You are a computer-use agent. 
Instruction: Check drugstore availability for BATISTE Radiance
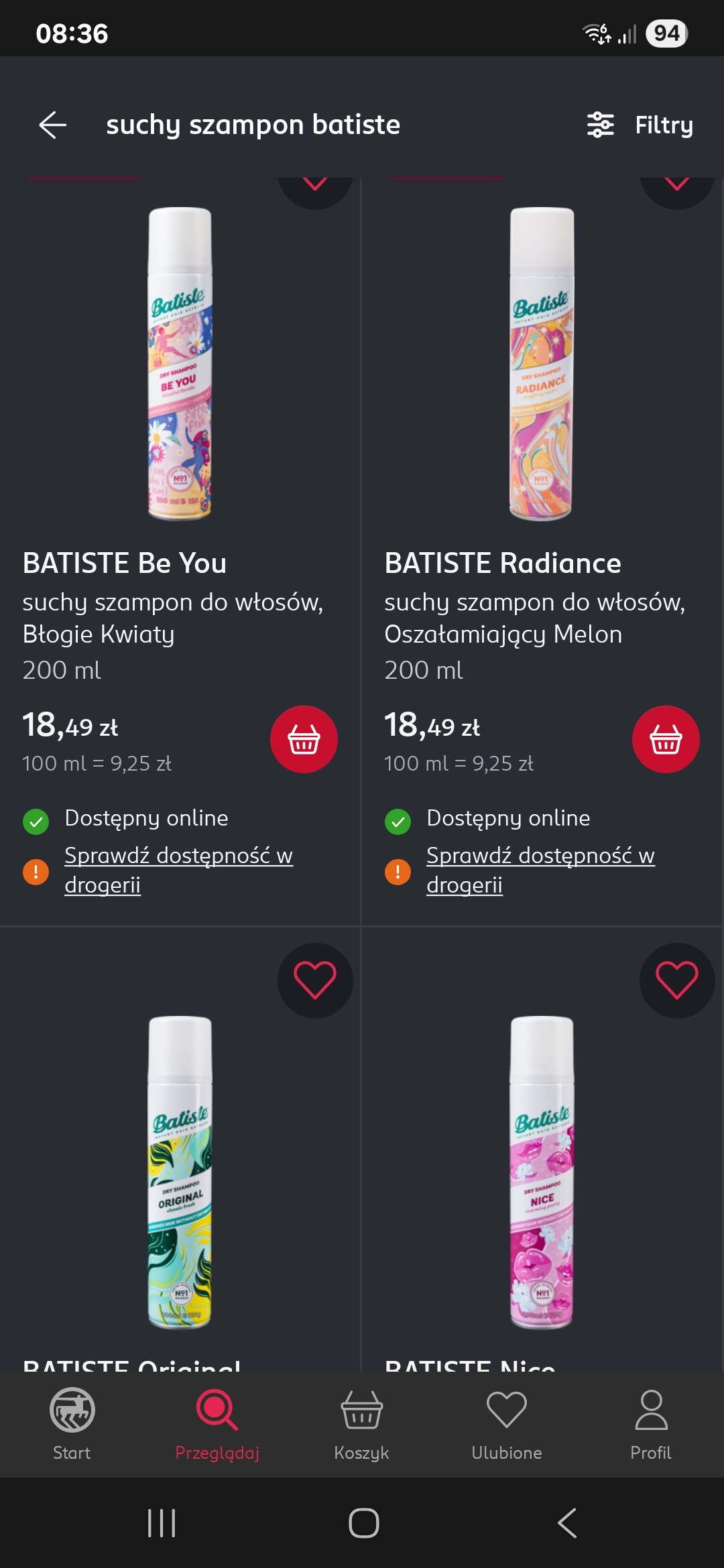pyautogui.click(x=540, y=870)
